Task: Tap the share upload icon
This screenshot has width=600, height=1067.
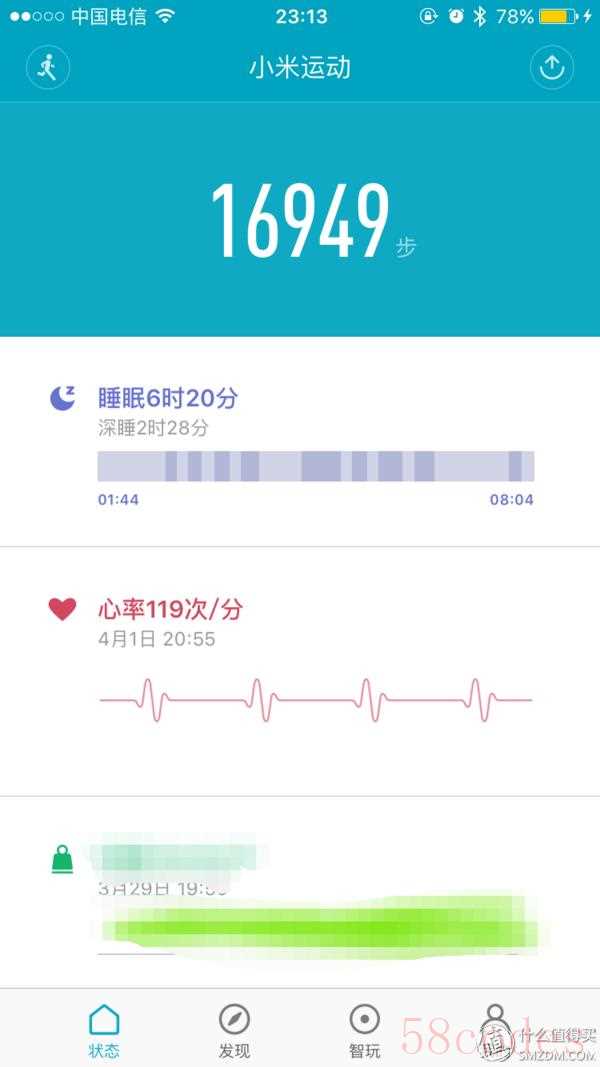Action: 552,67
